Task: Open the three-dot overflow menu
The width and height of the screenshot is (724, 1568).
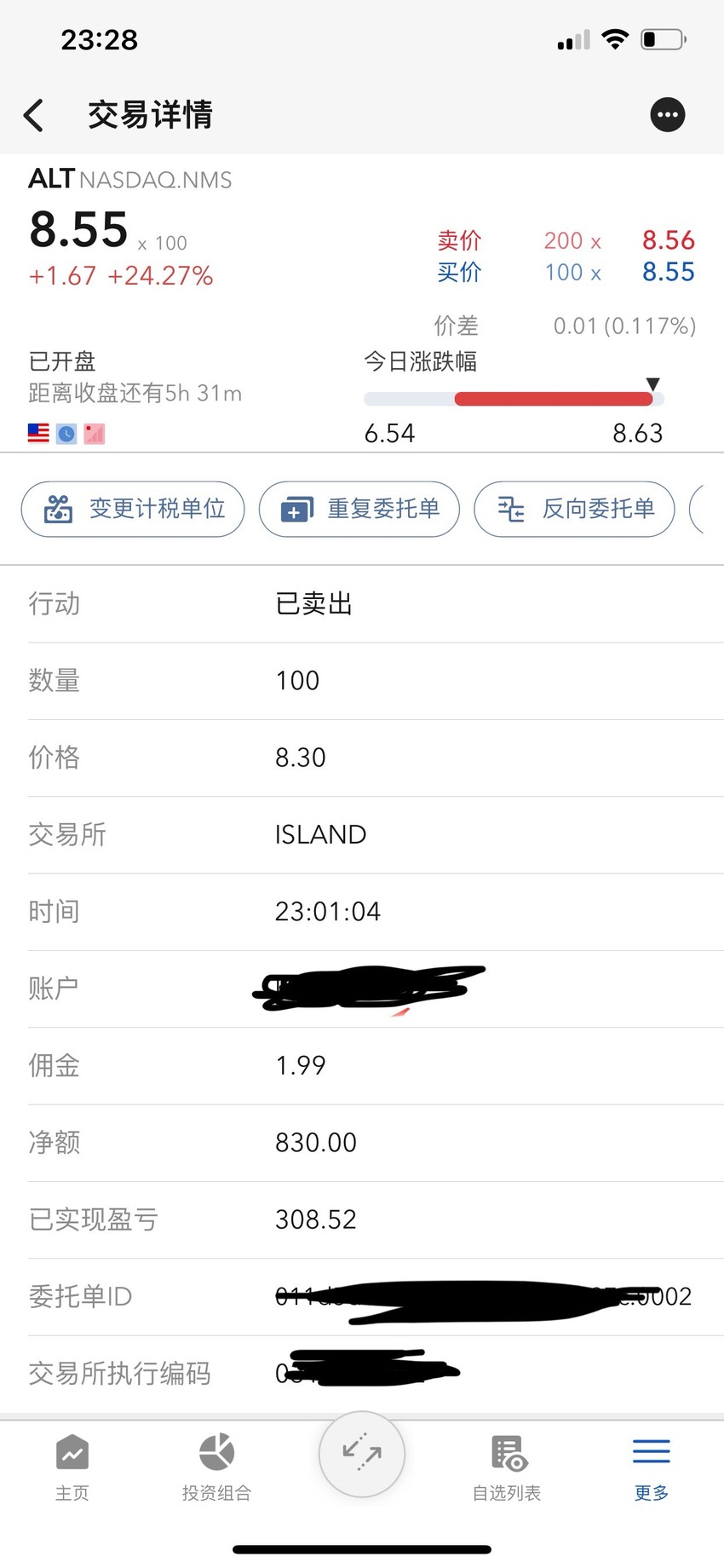Action: point(667,115)
